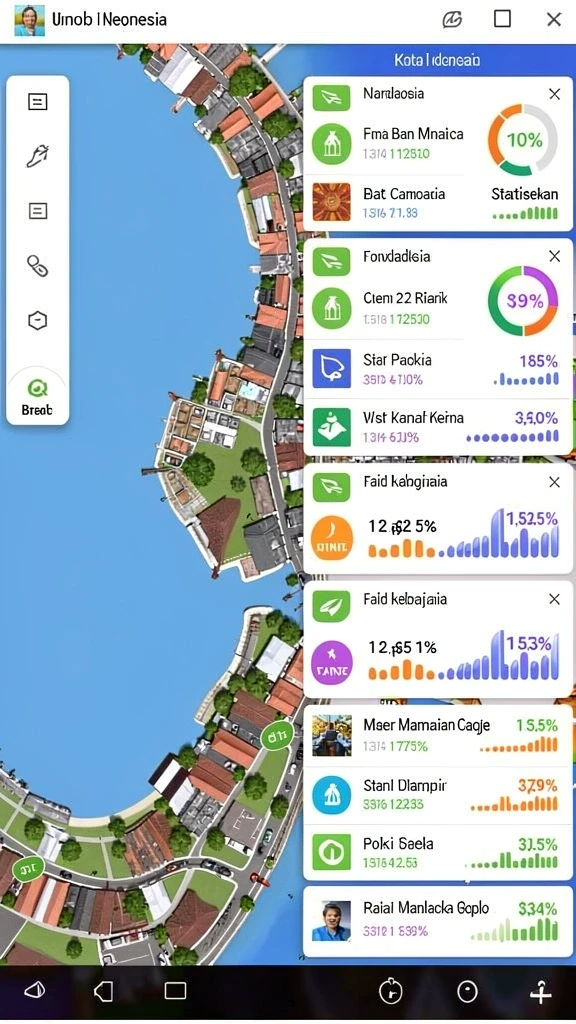Close the Fonvdadleia panel
Screen dimensions: 576x1024
tap(554, 256)
